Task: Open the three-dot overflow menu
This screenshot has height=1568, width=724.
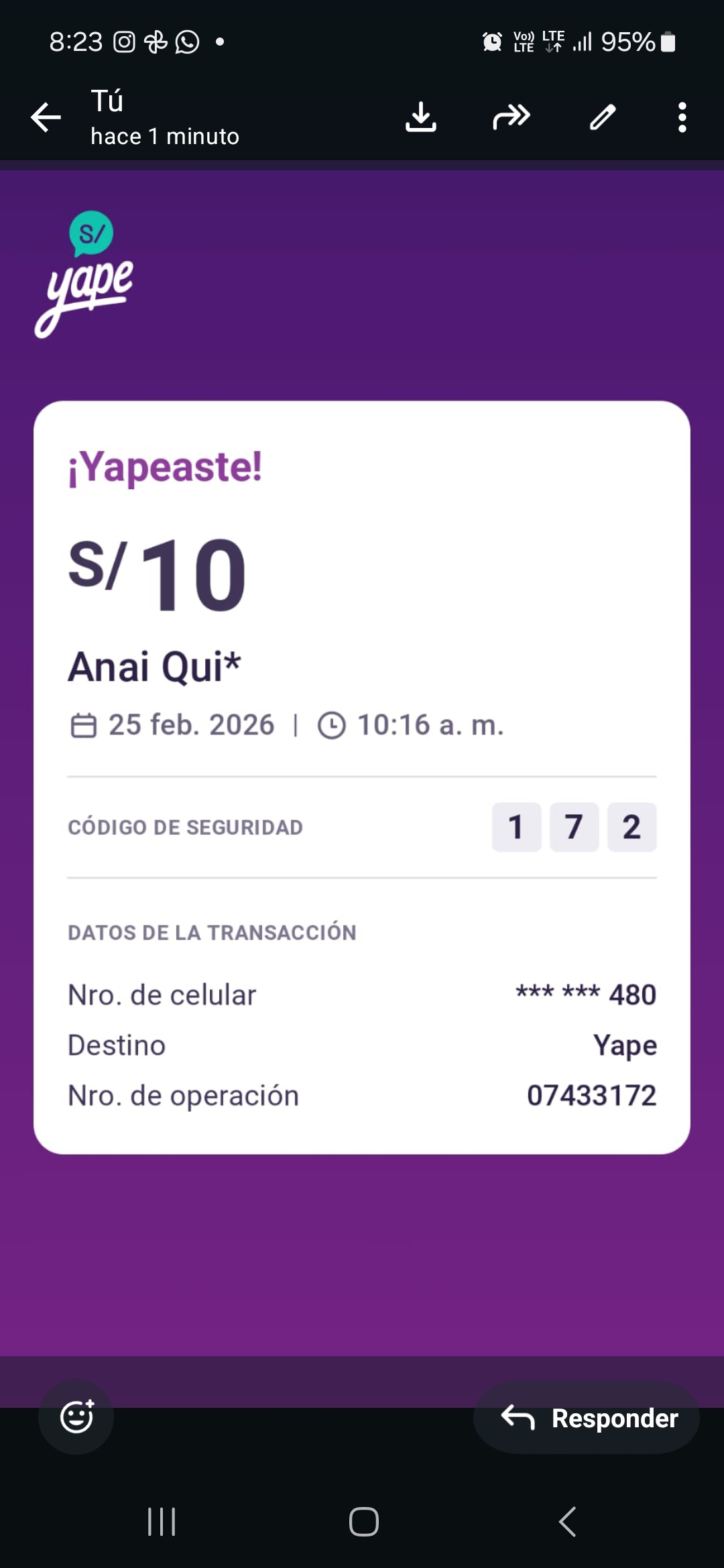Action: pyautogui.click(x=682, y=117)
